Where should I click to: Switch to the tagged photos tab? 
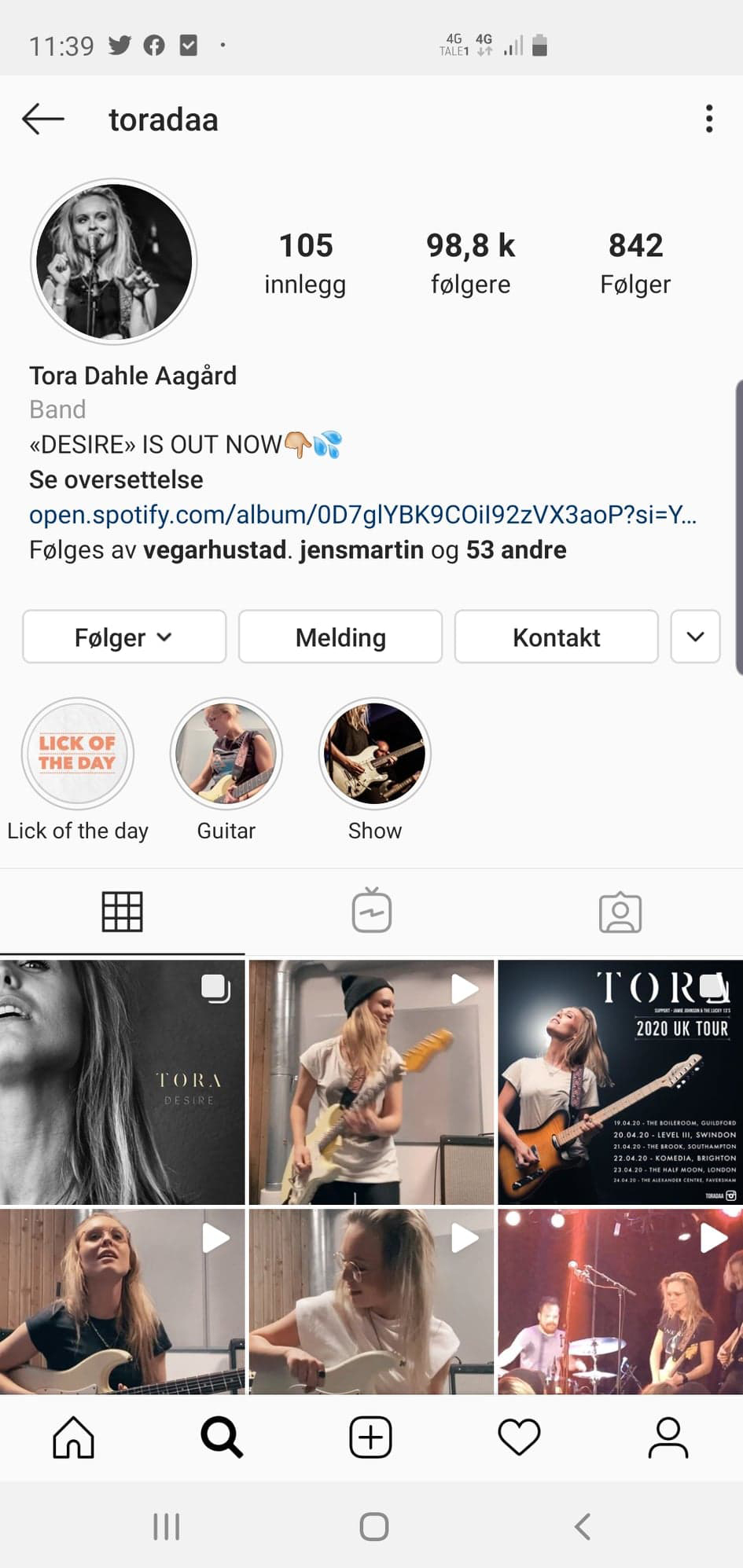(620, 912)
